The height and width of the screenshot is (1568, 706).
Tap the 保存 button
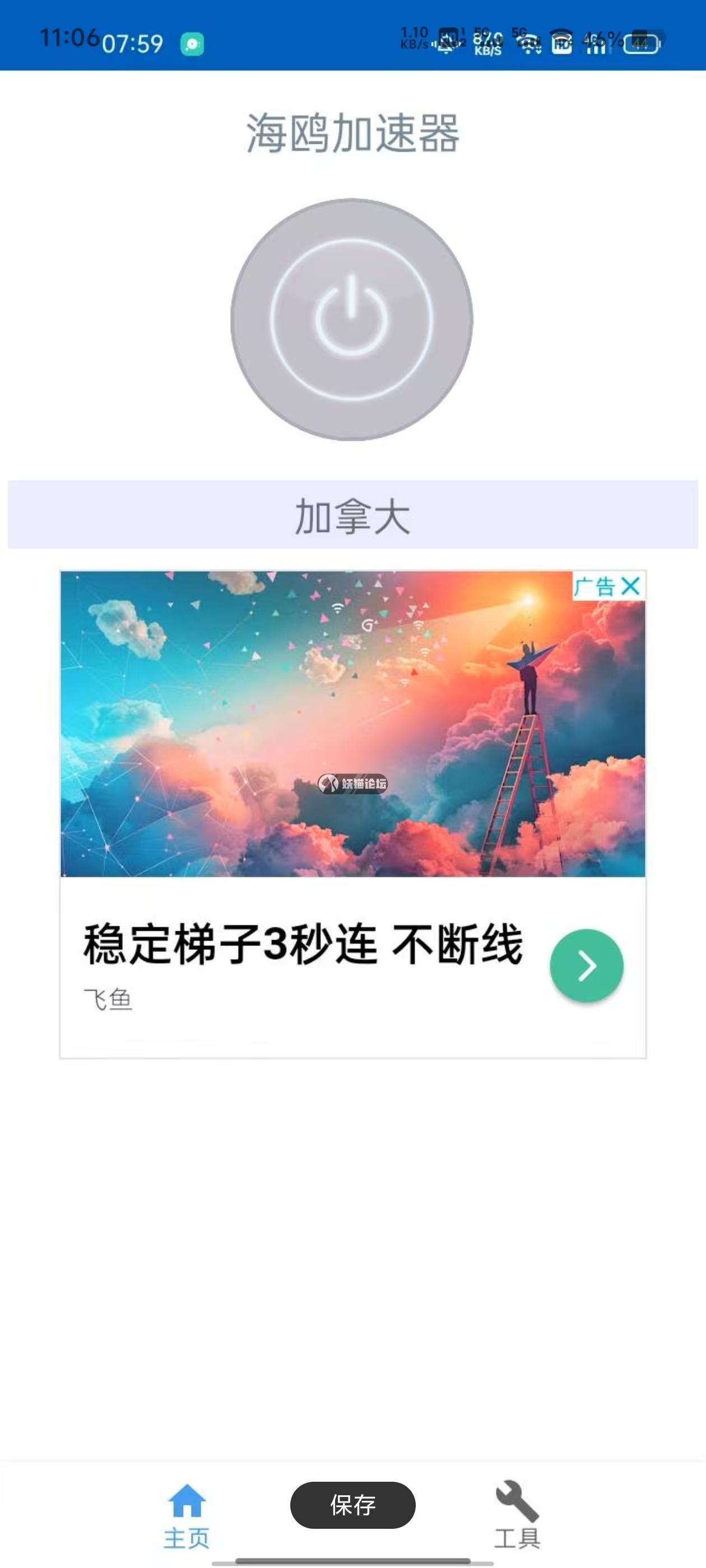352,1505
